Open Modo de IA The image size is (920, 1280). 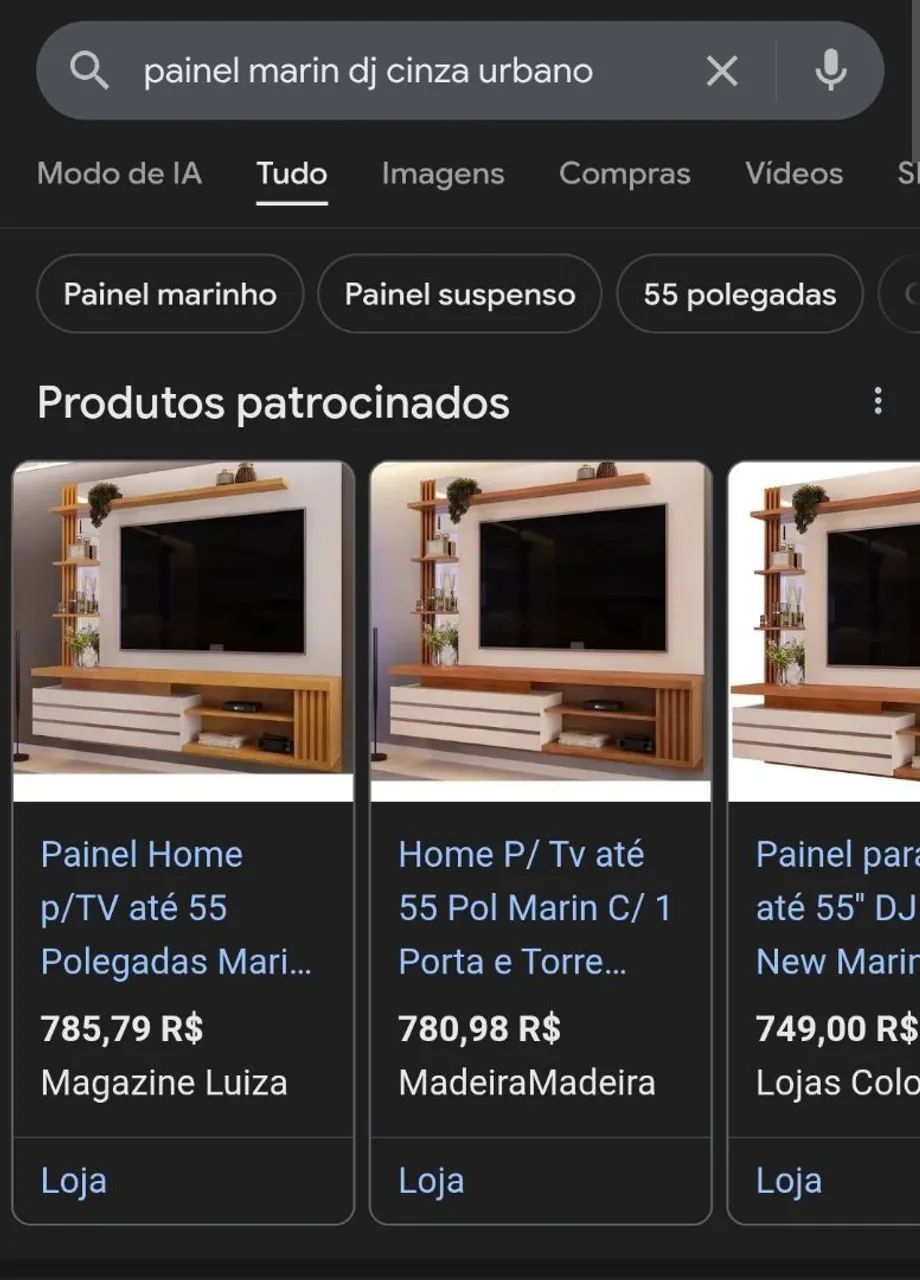(119, 174)
